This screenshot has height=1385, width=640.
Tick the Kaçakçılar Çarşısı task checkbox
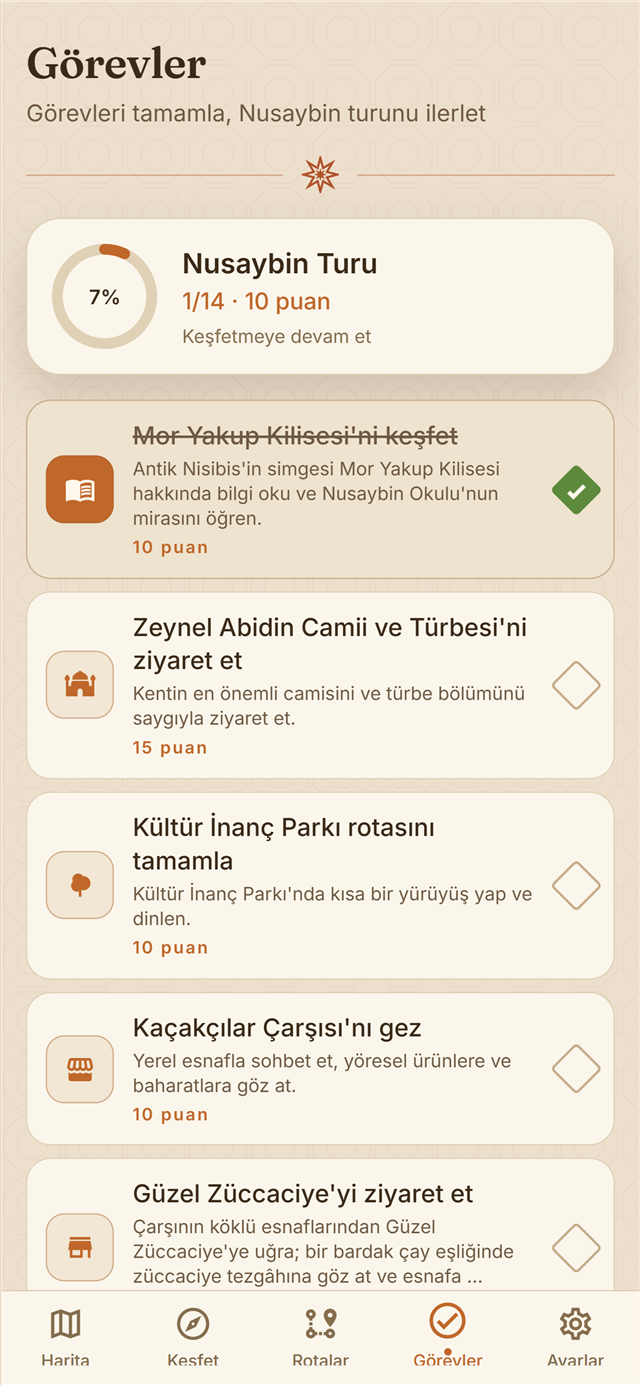click(576, 1069)
